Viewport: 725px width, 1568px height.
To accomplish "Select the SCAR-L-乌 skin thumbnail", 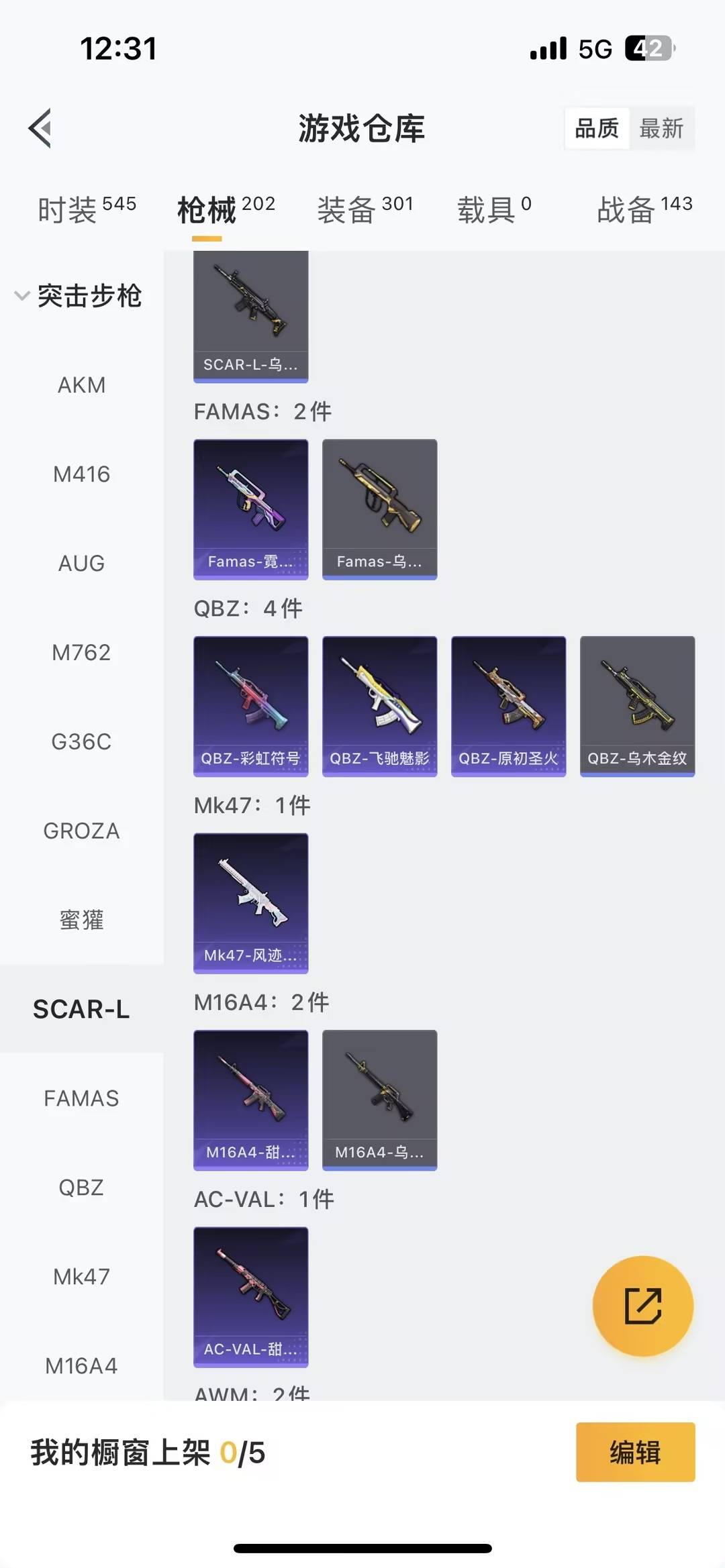I will [250, 315].
